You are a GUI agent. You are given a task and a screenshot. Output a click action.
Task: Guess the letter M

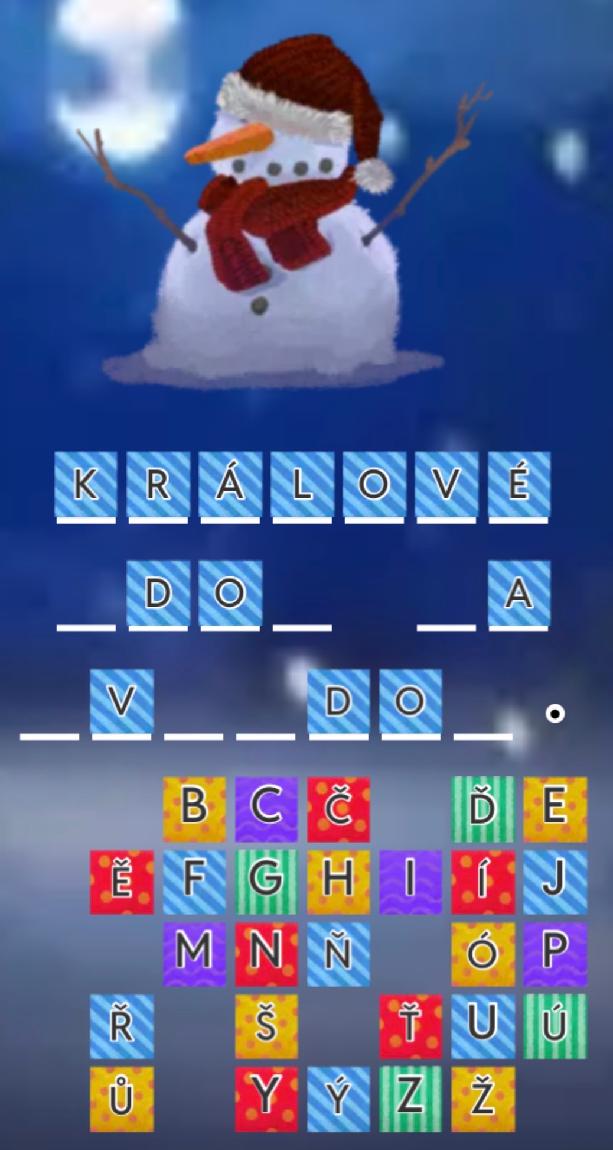(x=194, y=954)
